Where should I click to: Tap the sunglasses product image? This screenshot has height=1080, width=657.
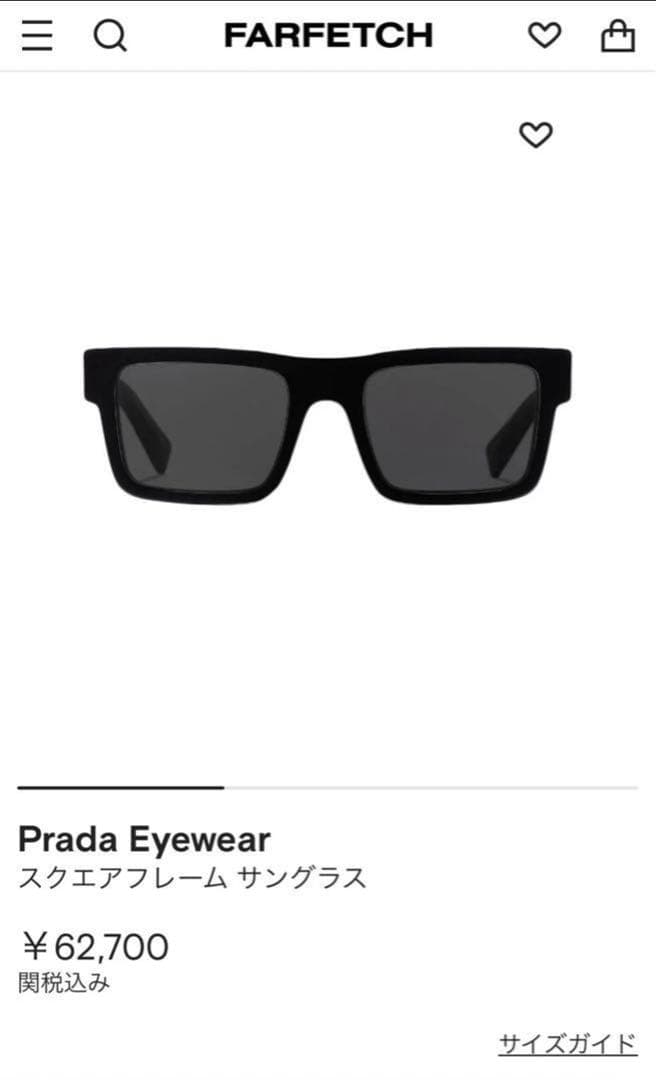point(327,424)
